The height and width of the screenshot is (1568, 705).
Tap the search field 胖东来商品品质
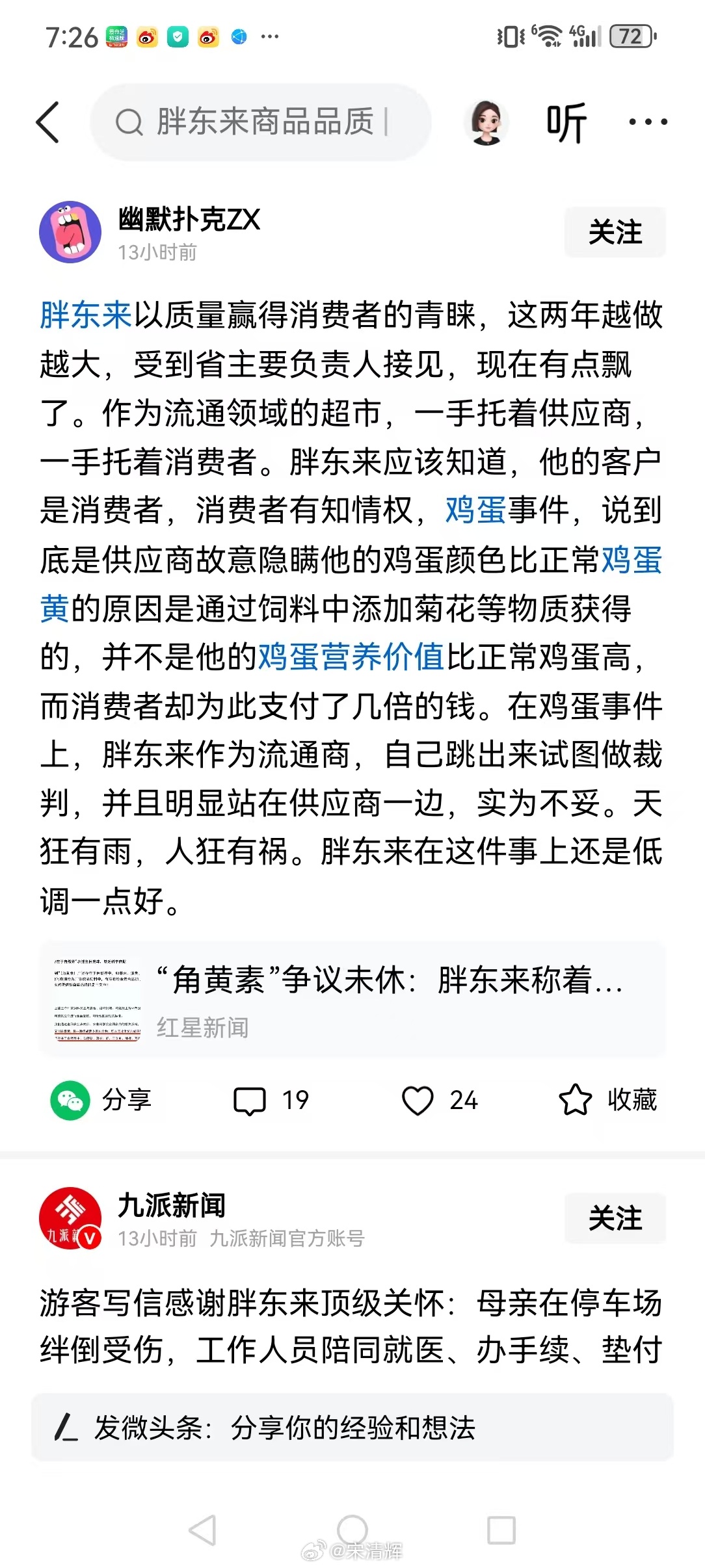point(260,124)
